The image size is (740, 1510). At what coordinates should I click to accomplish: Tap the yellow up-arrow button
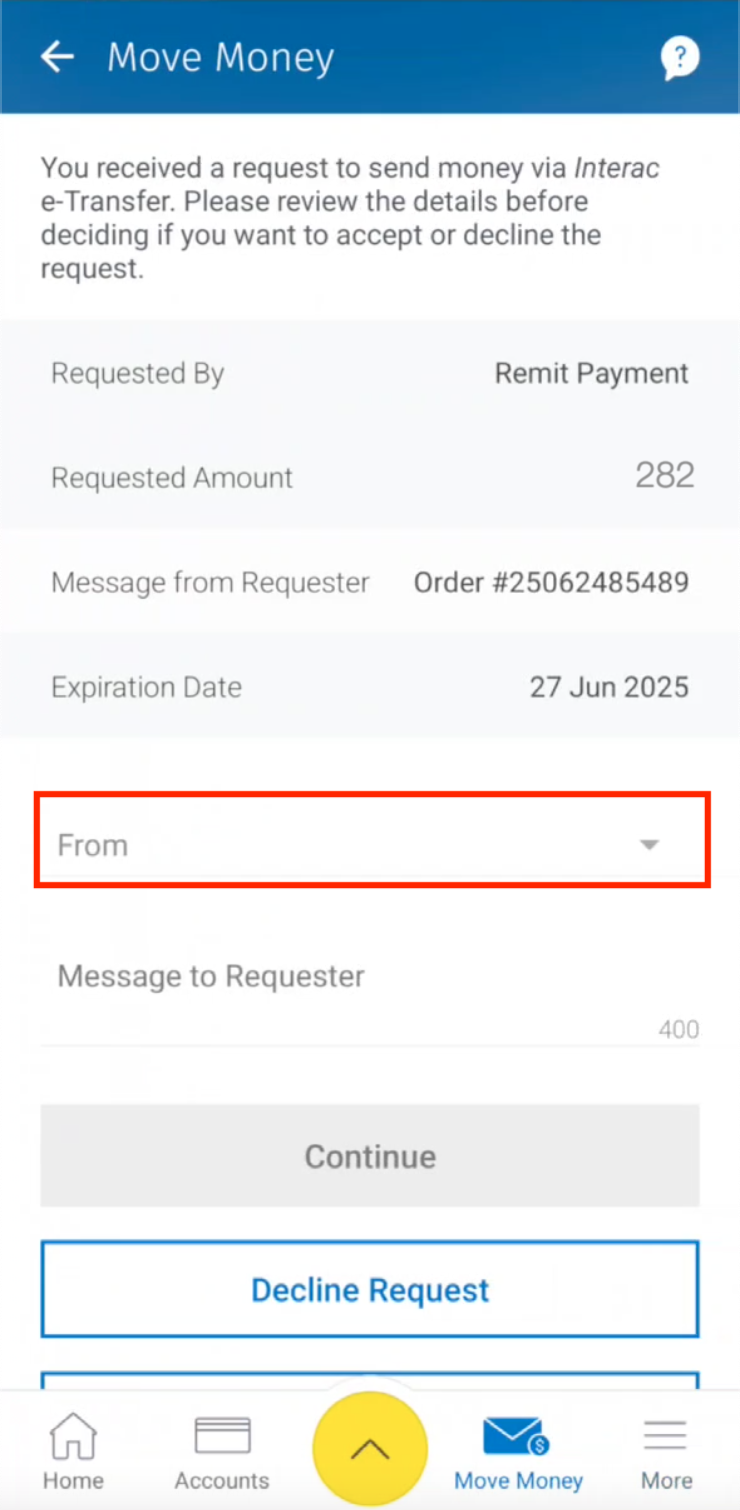pos(370,1449)
